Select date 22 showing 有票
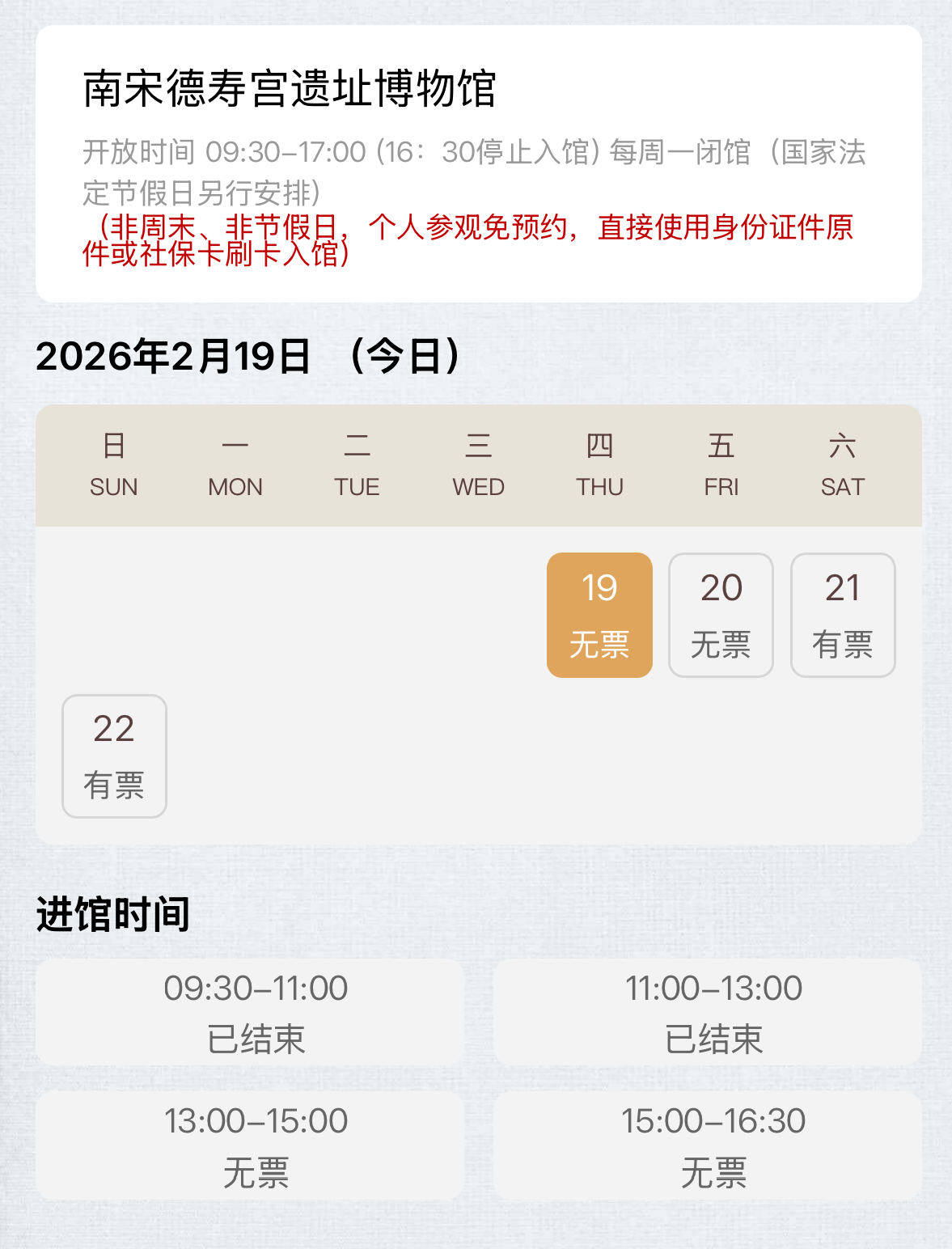Image resolution: width=952 pixels, height=1249 pixels. (114, 756)
